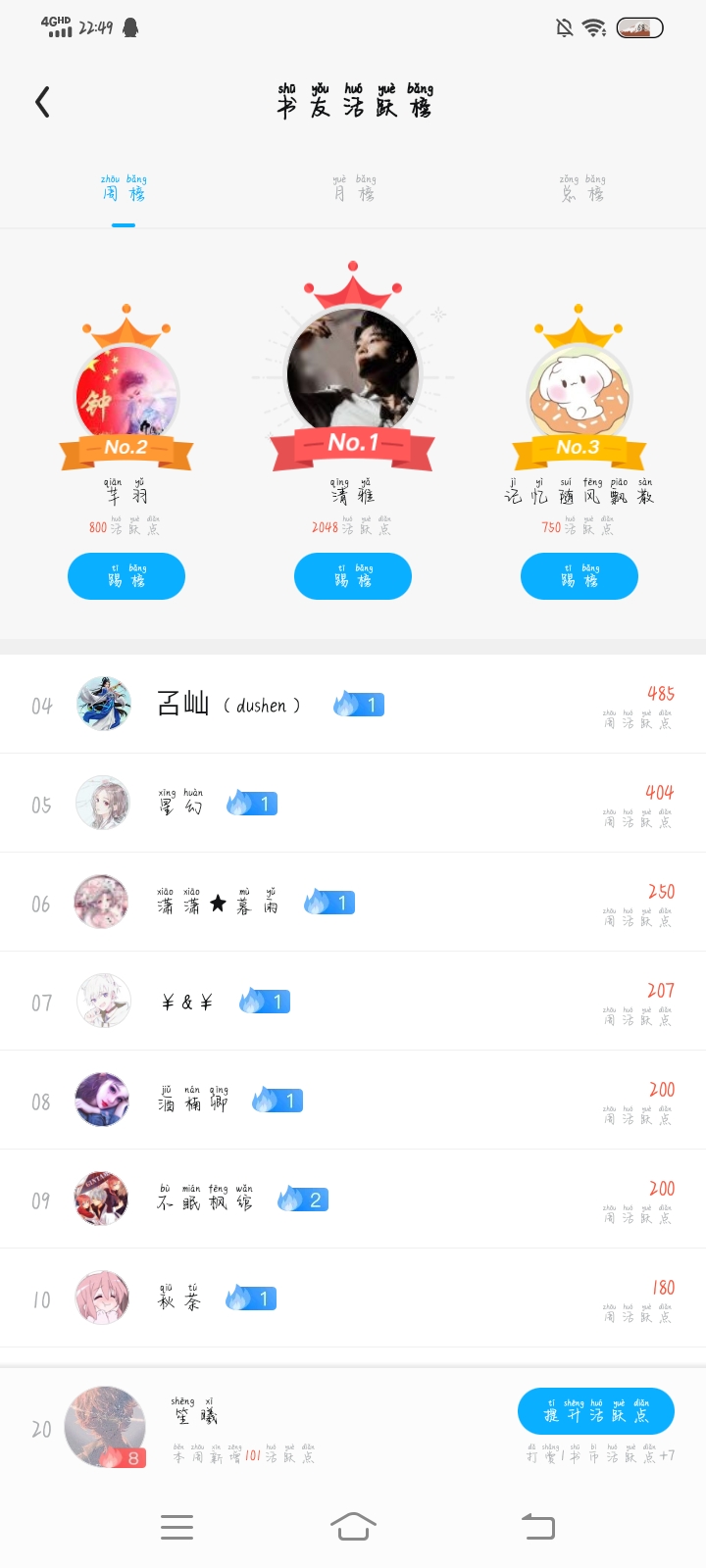The image size is (706, 1568).
Task: Select the 周榜 tab
Action: tap(124, 189)
